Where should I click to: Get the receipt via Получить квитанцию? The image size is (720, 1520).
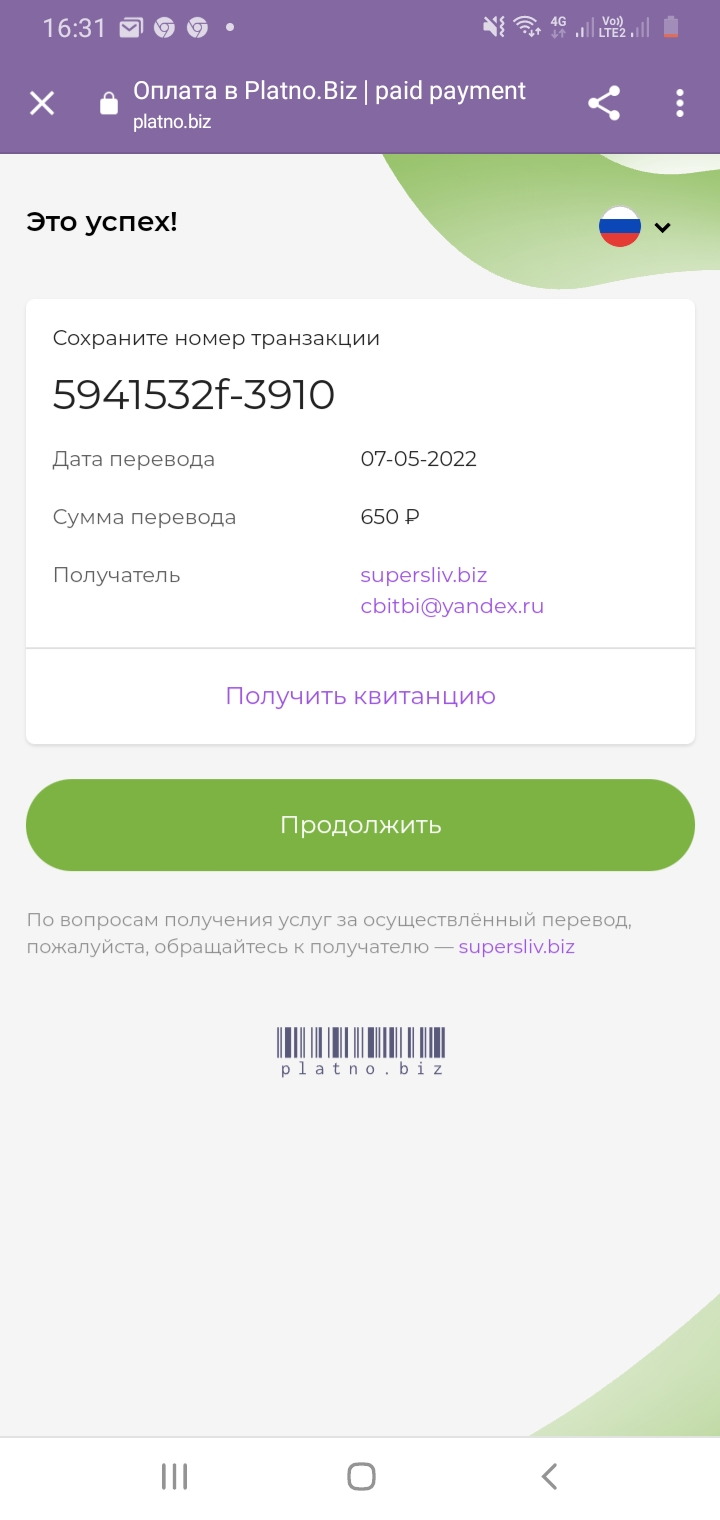[x=360, y=696]
